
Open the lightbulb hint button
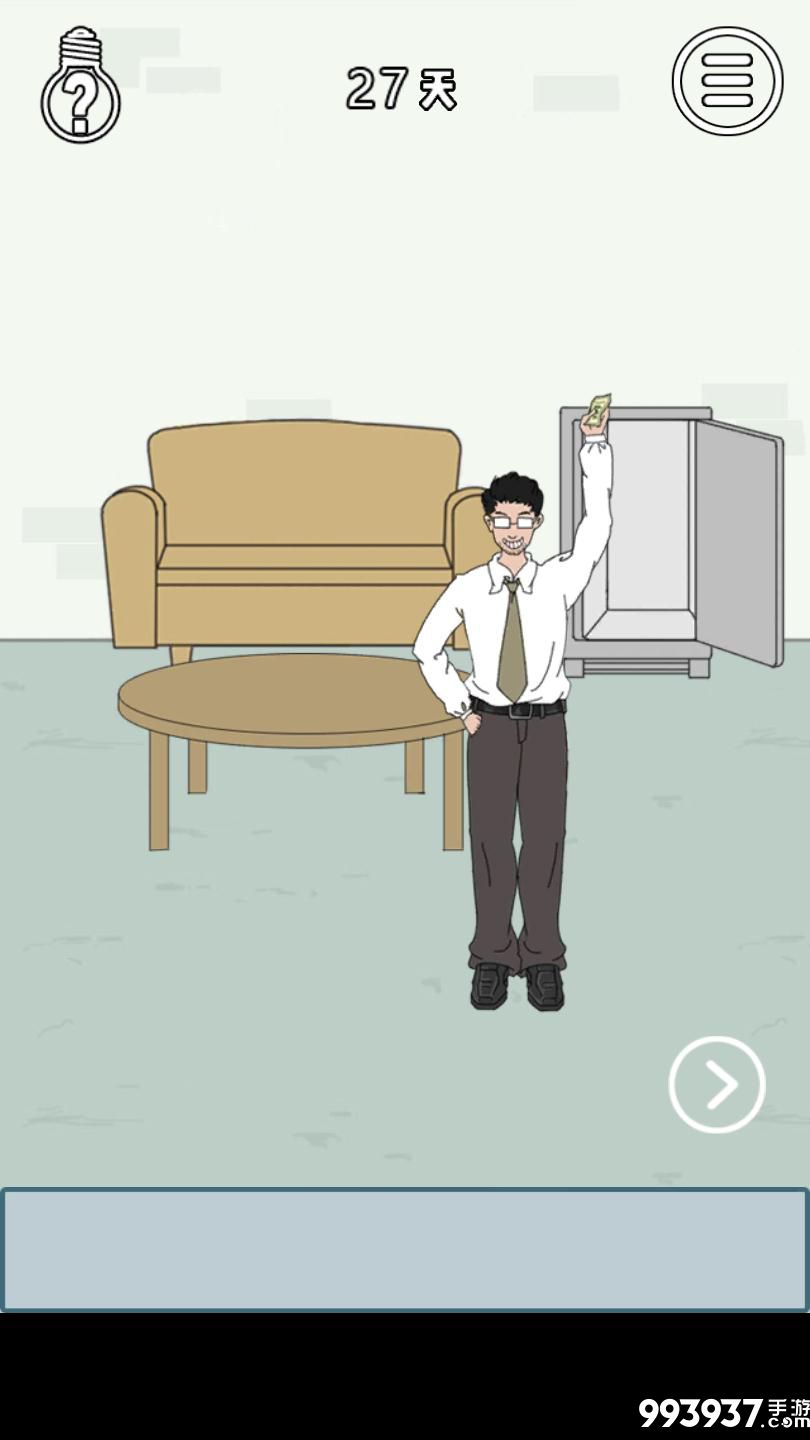click(80, 87)
